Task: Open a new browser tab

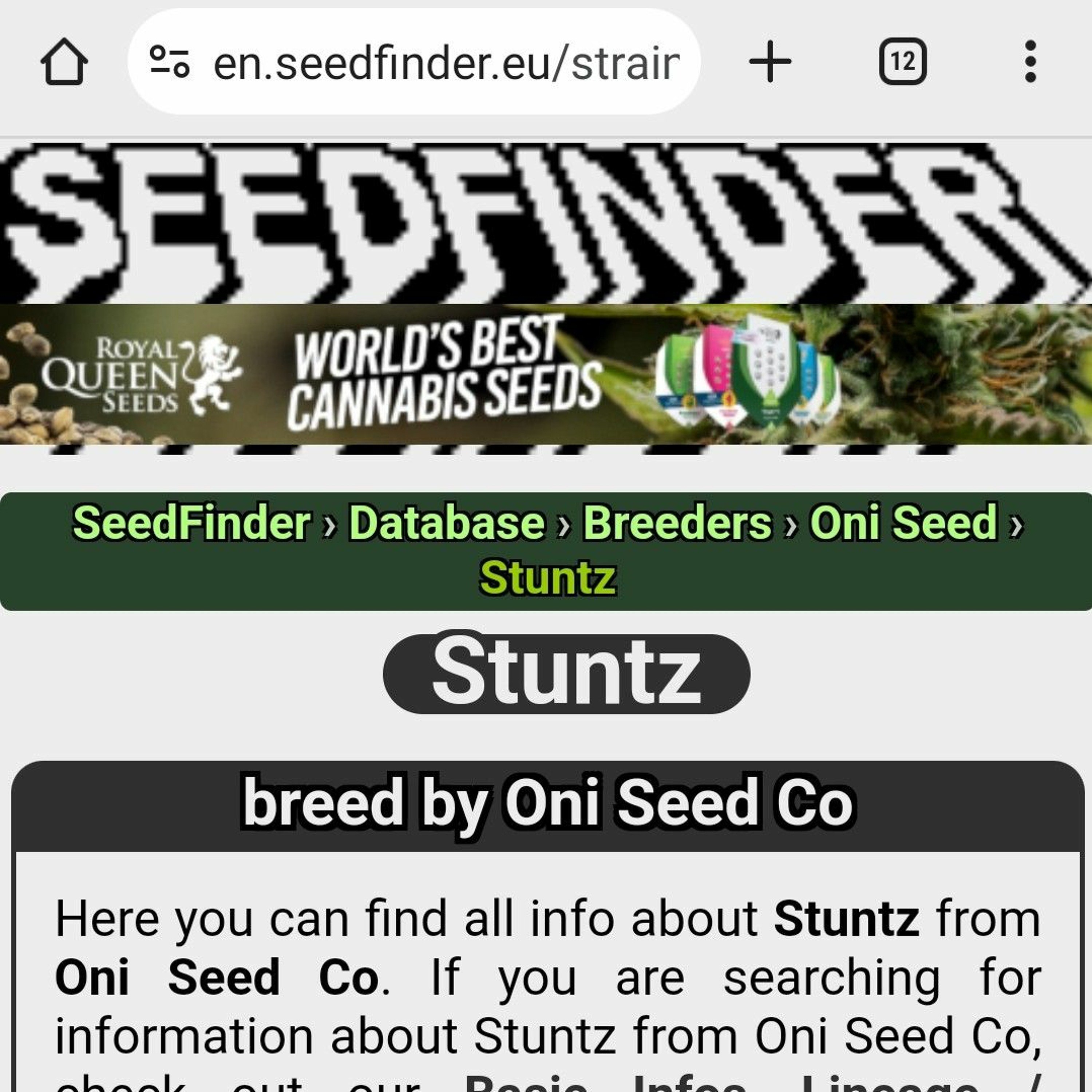Action: pyautogui.click(x=770, y=62)
